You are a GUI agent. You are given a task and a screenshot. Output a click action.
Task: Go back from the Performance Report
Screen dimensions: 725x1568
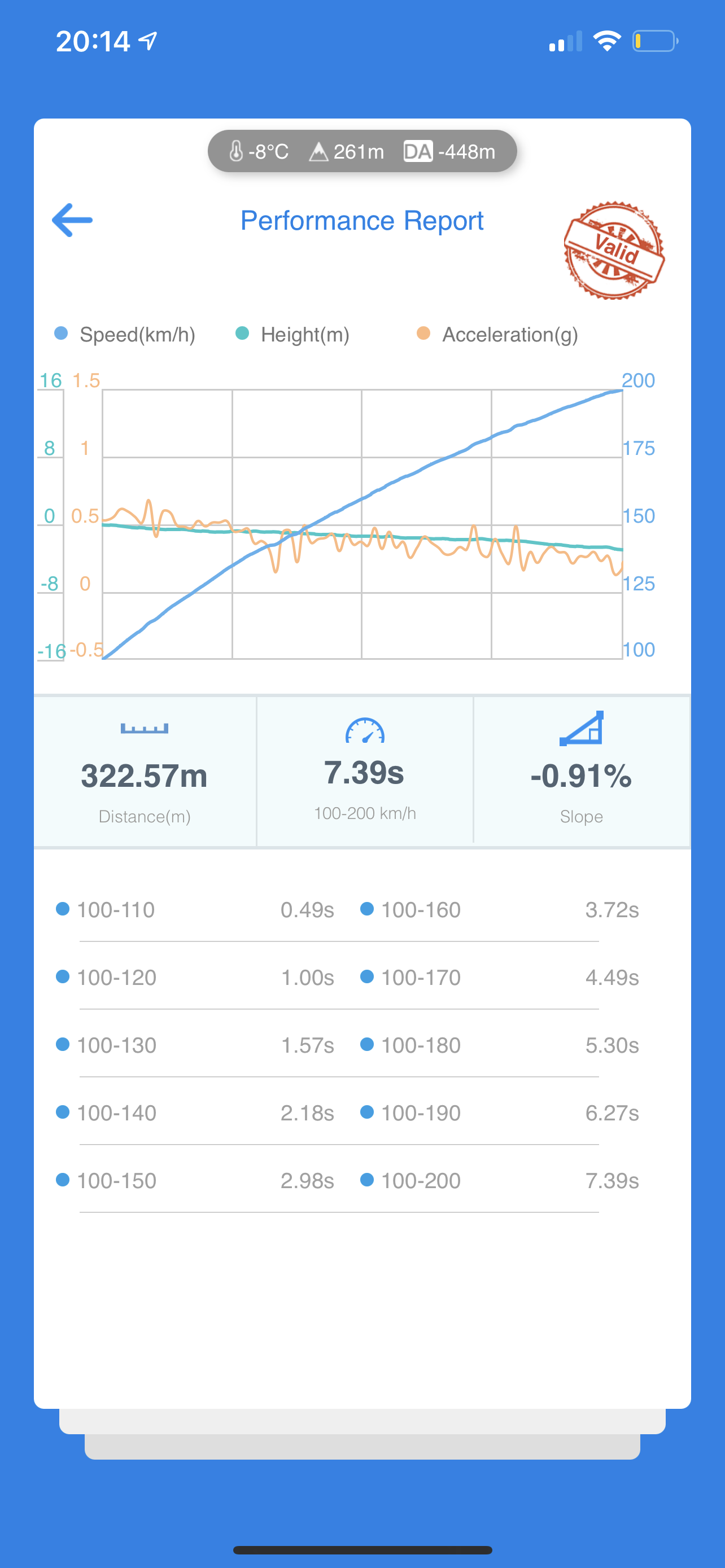point(72,220)
